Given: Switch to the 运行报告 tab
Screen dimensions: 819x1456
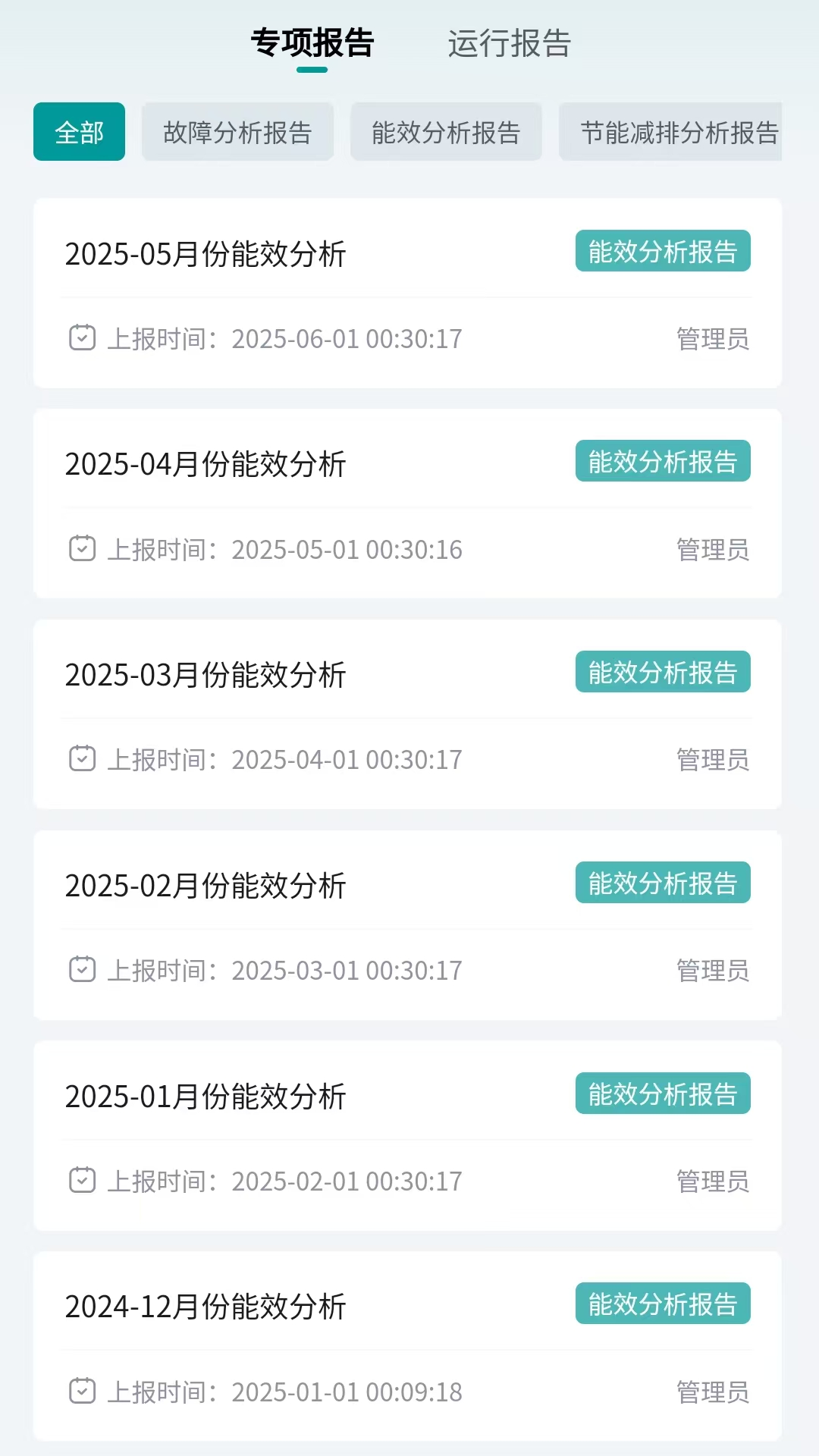Looking at the screenshot, I should [509, 45].
